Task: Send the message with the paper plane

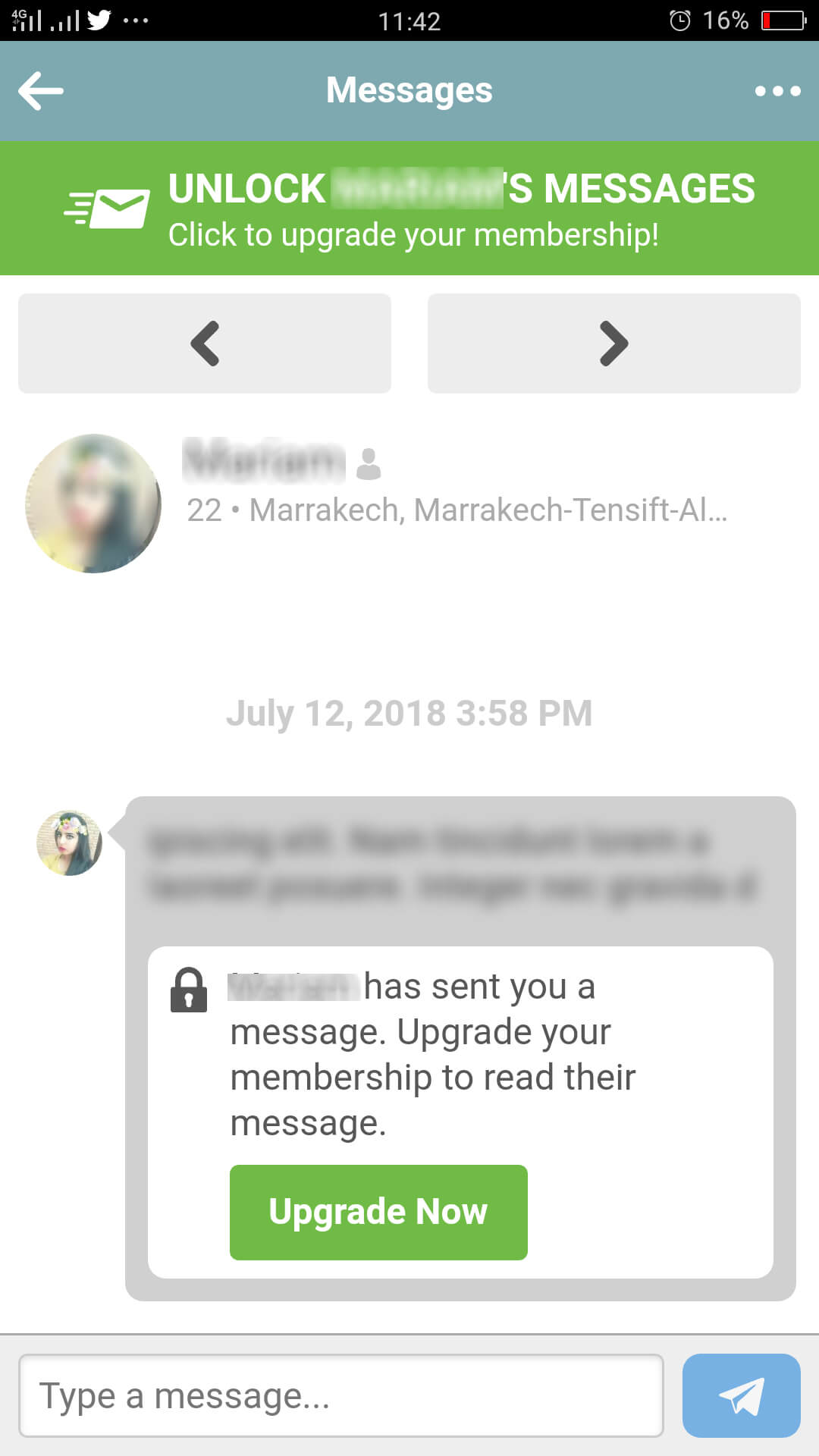Action: point(741,1395)
